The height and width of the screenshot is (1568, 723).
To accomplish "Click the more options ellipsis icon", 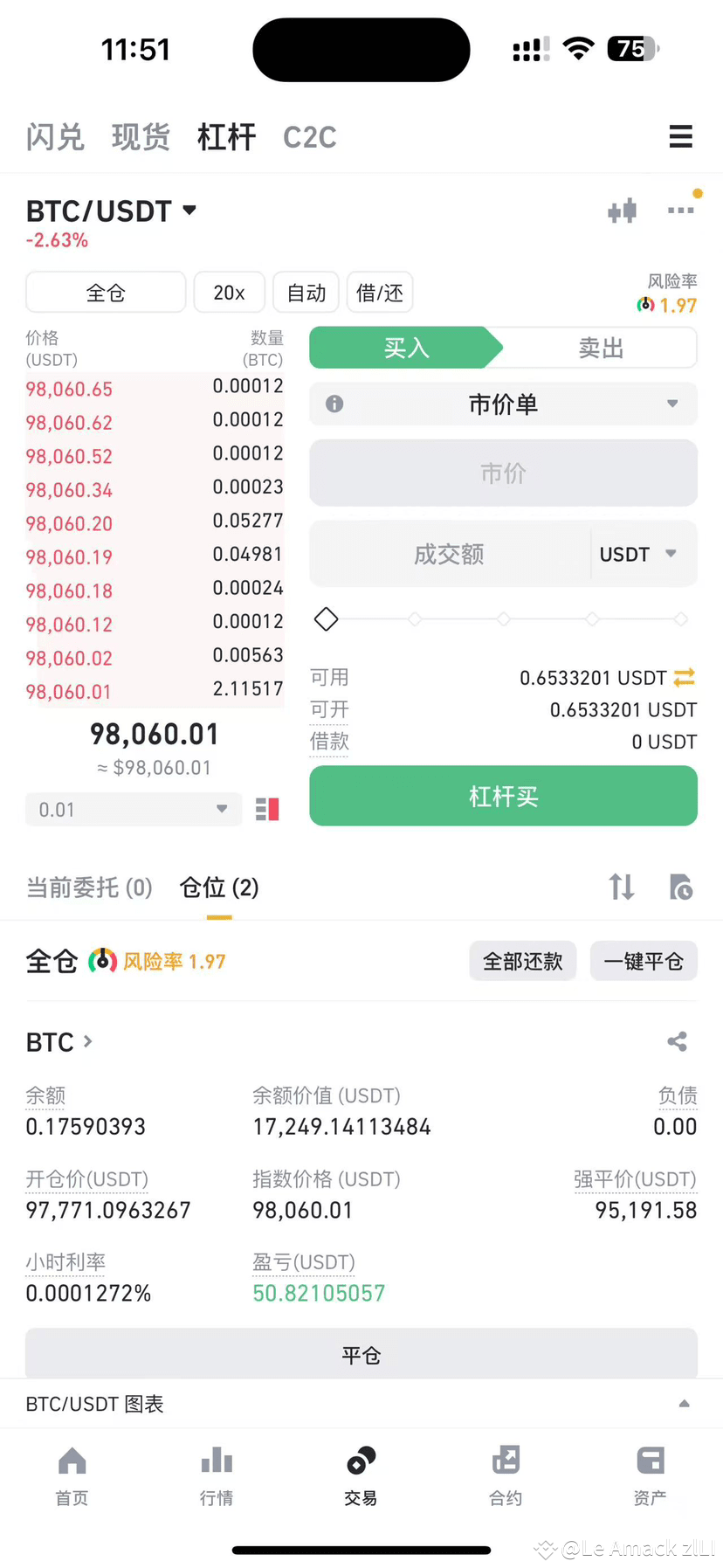I will (x=680, y=211).
